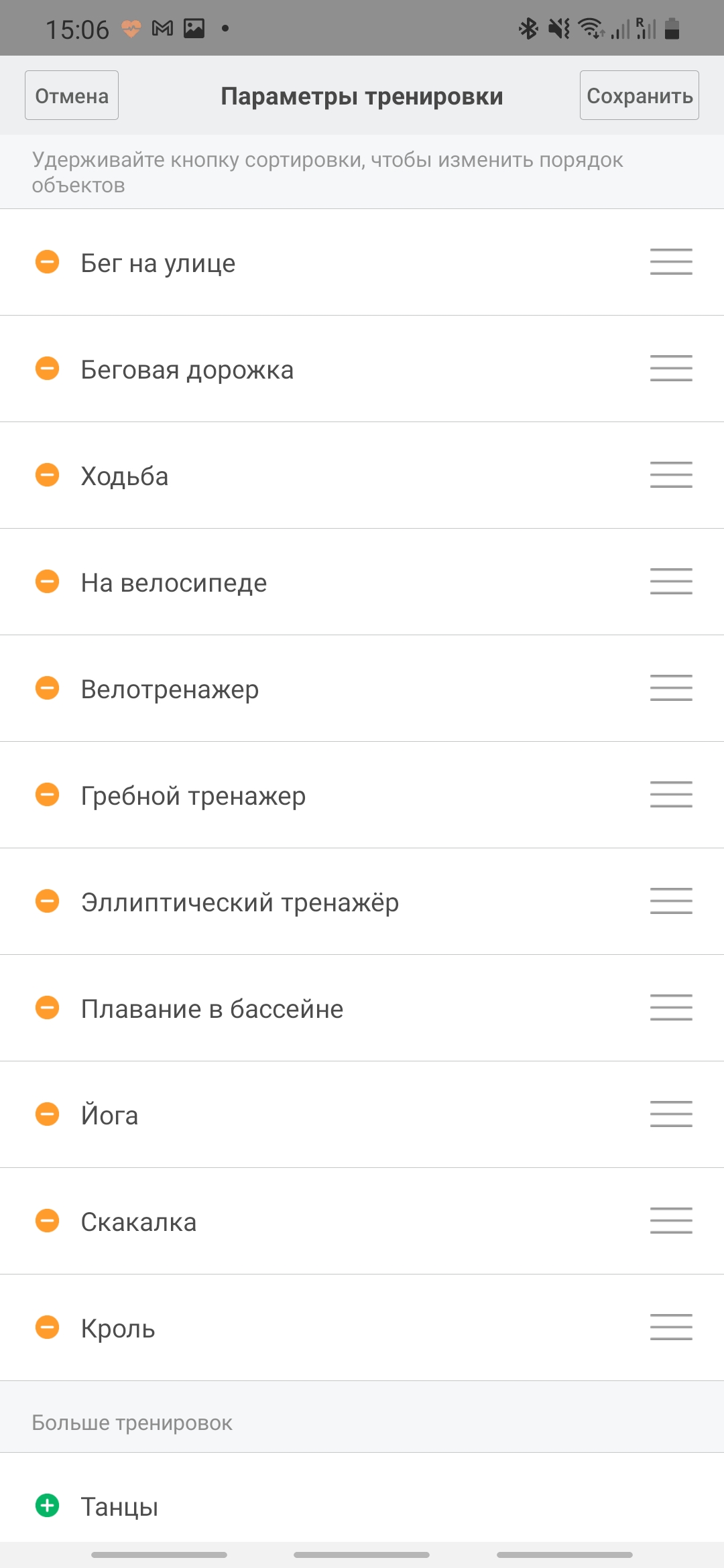
Task: Delete Йога from the workout list
Action: 47,1114
